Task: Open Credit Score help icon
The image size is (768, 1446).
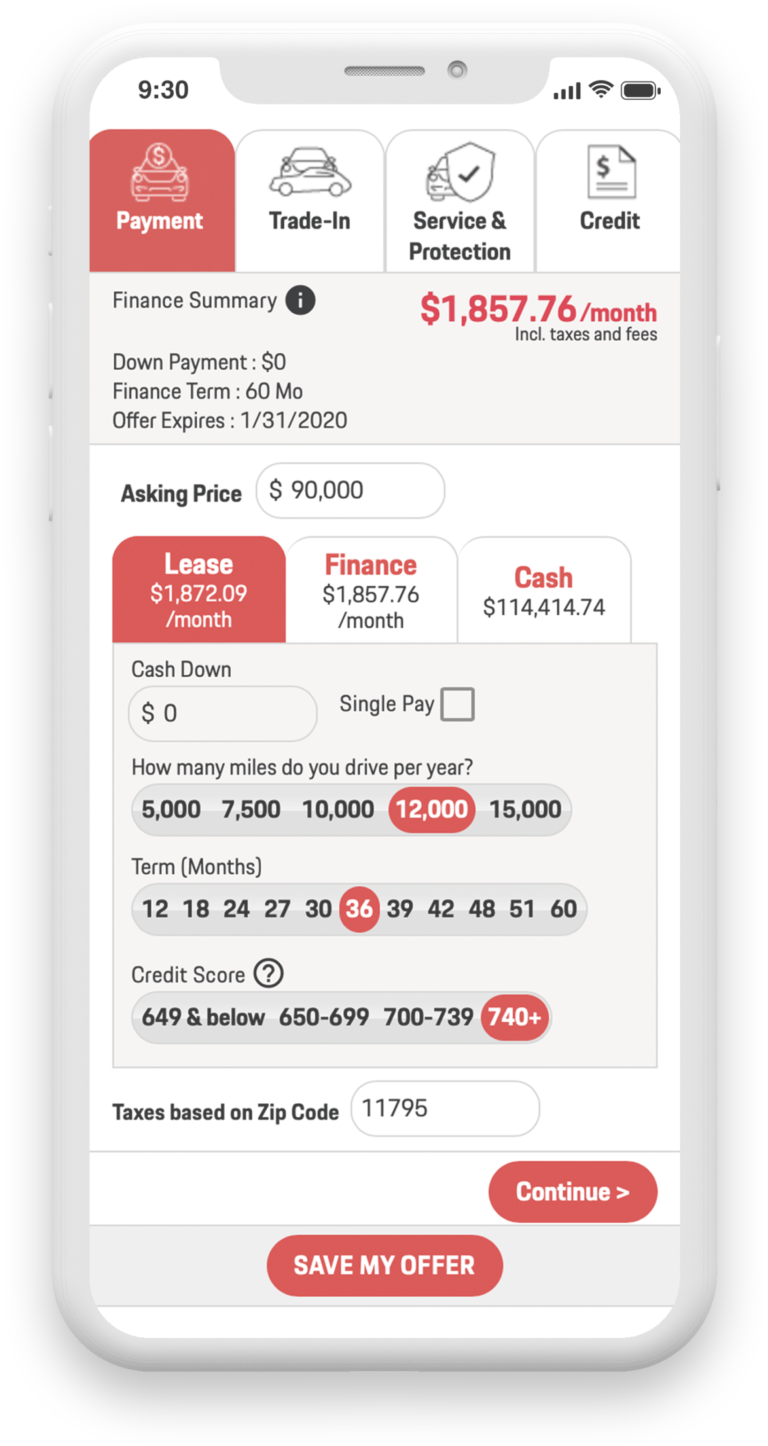Action: pyautogui.click(x=268, y=973)
